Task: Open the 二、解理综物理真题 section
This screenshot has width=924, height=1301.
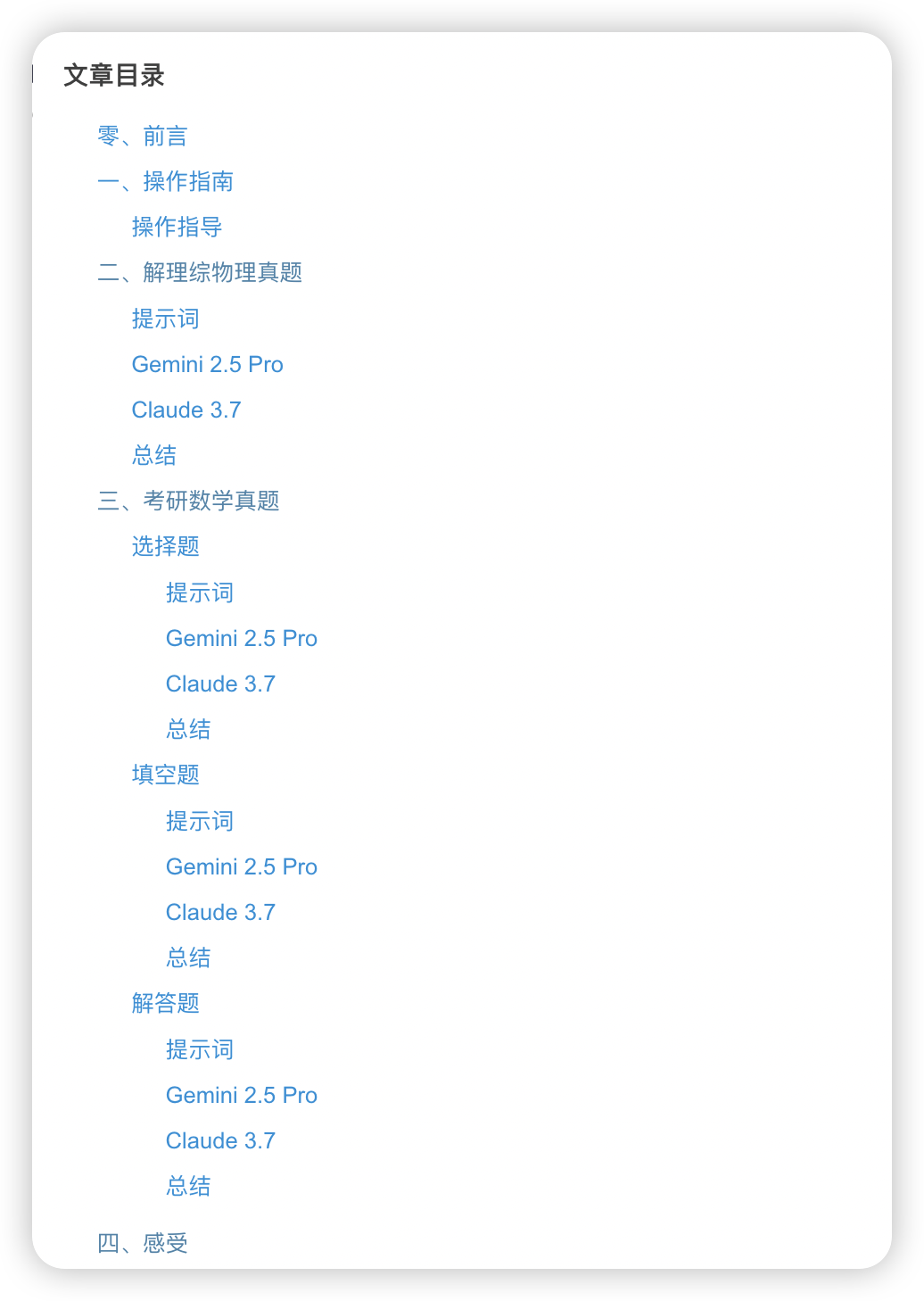Action: coord(200,273)
